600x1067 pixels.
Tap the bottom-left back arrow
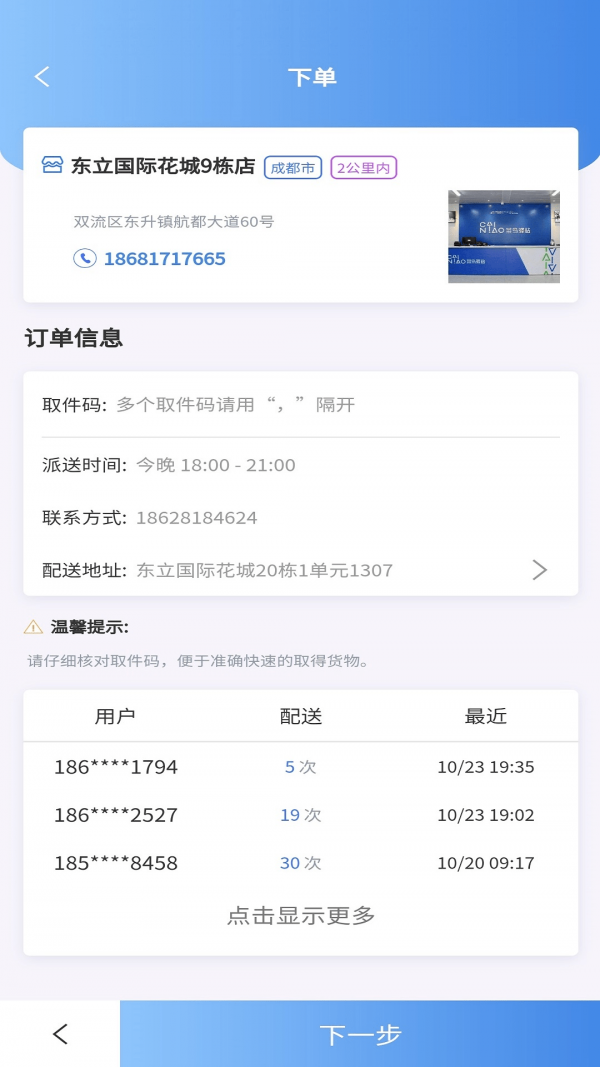coord(60,1034)
